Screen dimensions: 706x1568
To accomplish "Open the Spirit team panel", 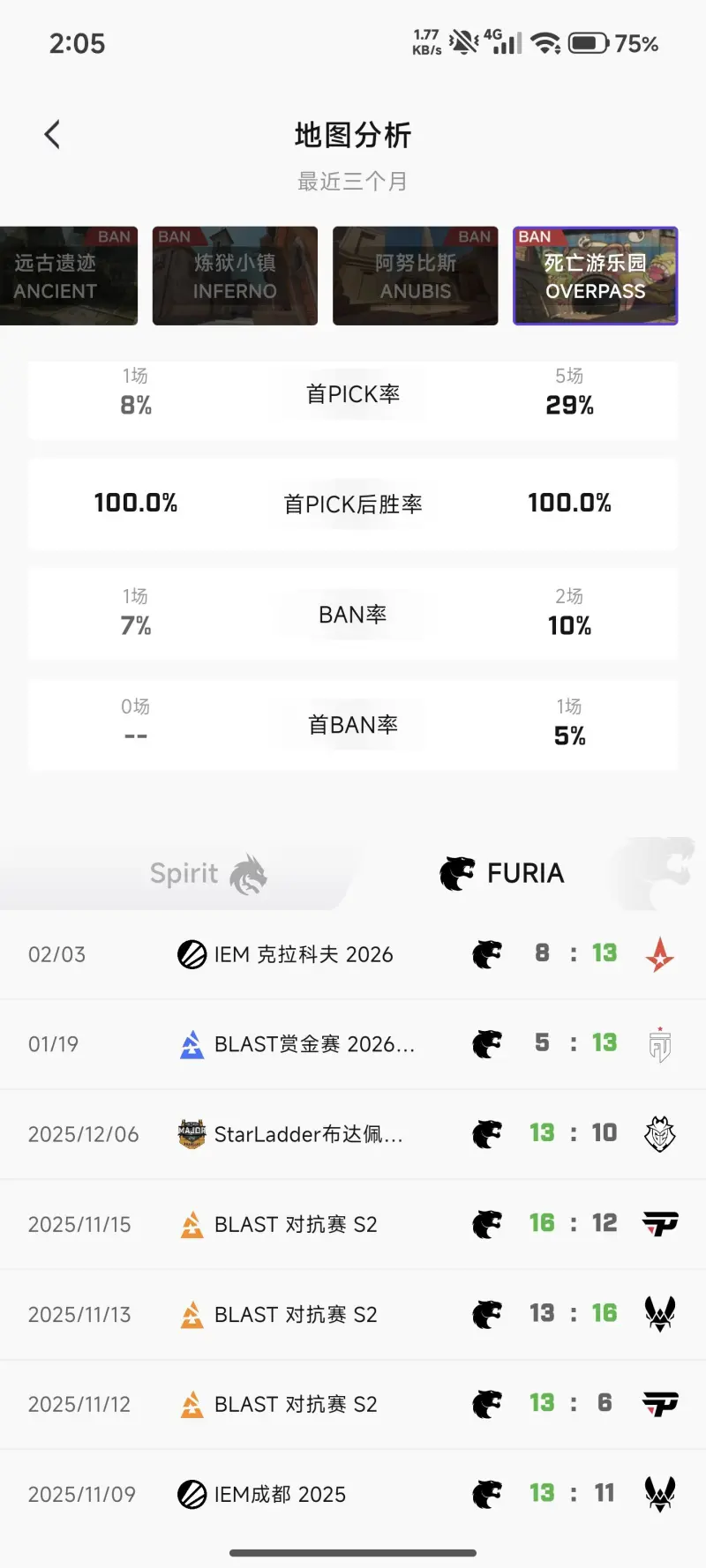I will click(x=183, y=873).
